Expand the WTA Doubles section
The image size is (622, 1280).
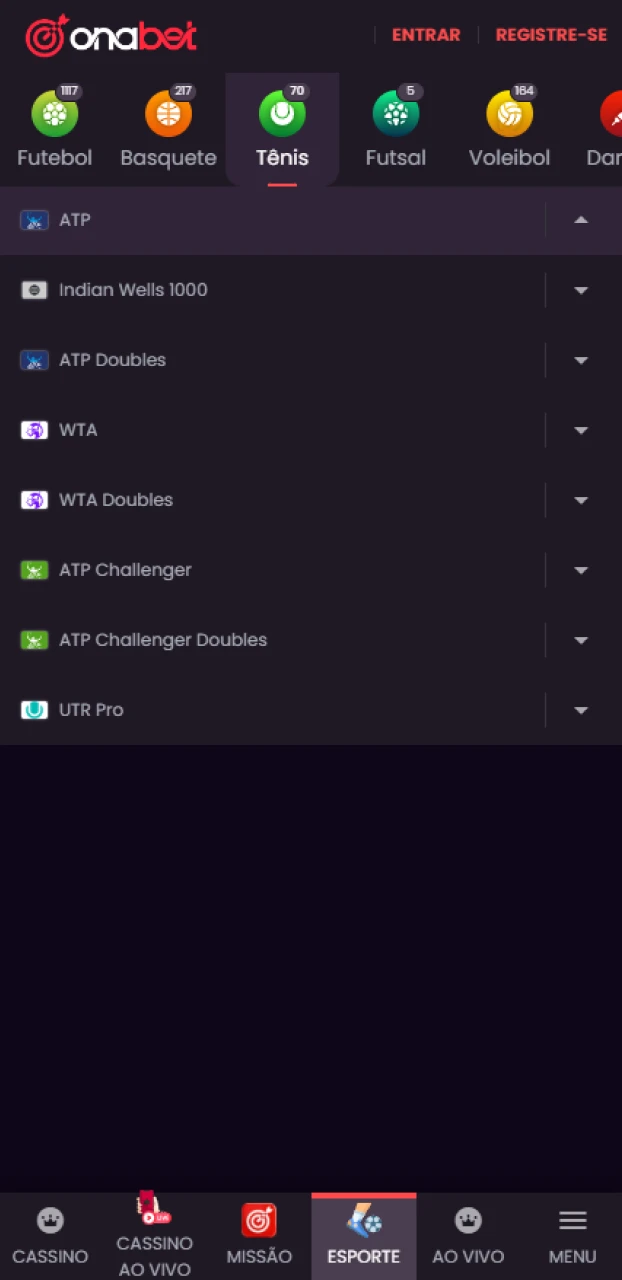tap(581, 500)
